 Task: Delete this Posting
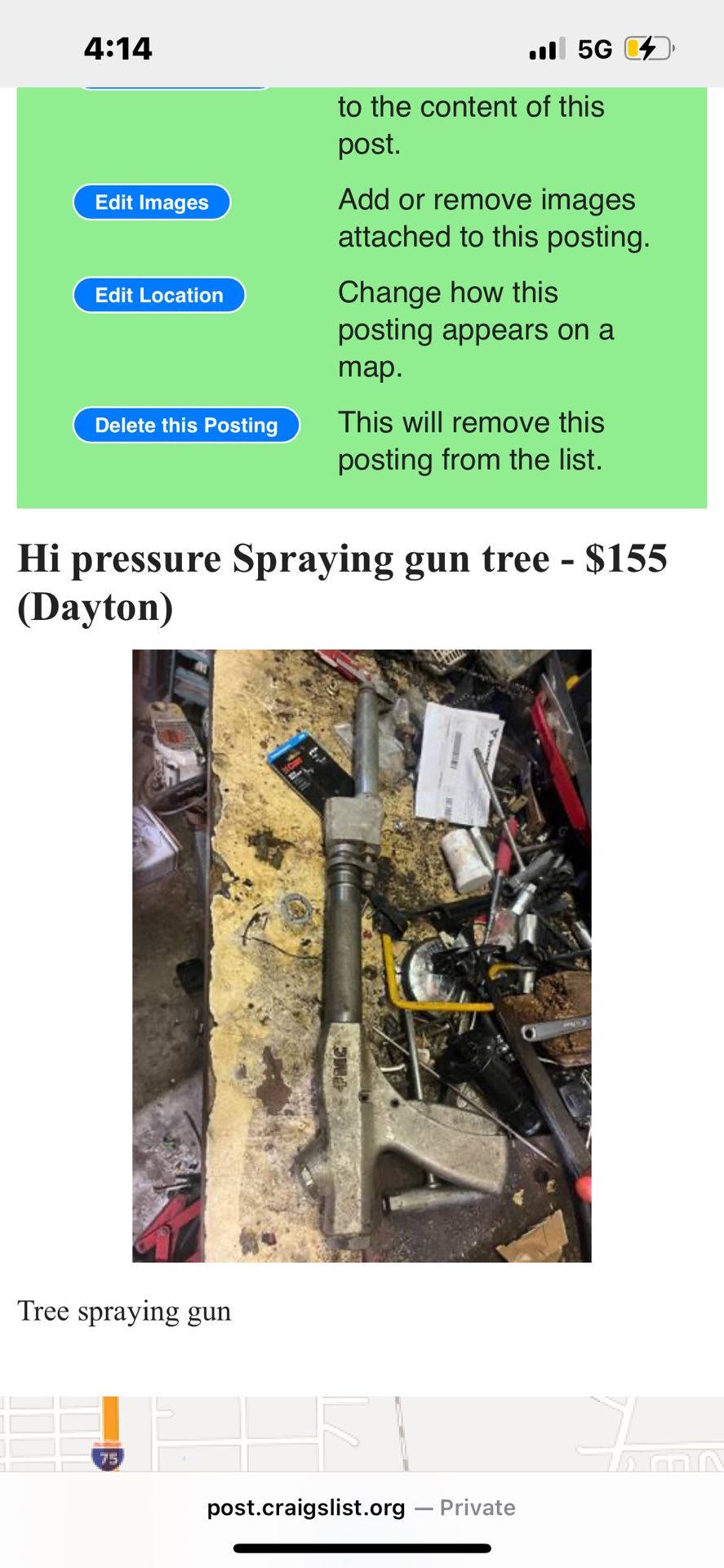[186, 425]
